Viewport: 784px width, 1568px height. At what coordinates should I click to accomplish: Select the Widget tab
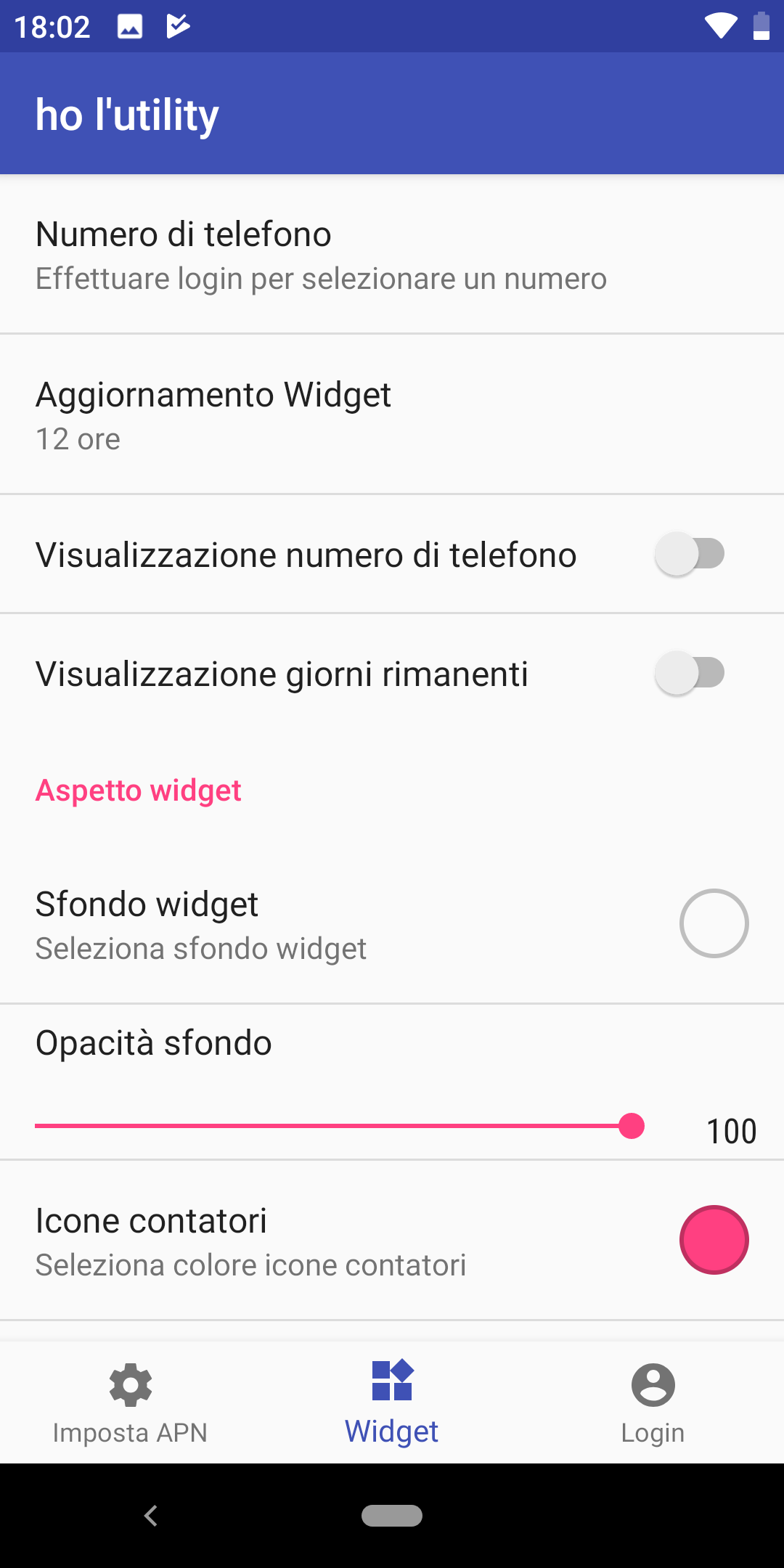pyautogui.click(x=392, y=1402)
